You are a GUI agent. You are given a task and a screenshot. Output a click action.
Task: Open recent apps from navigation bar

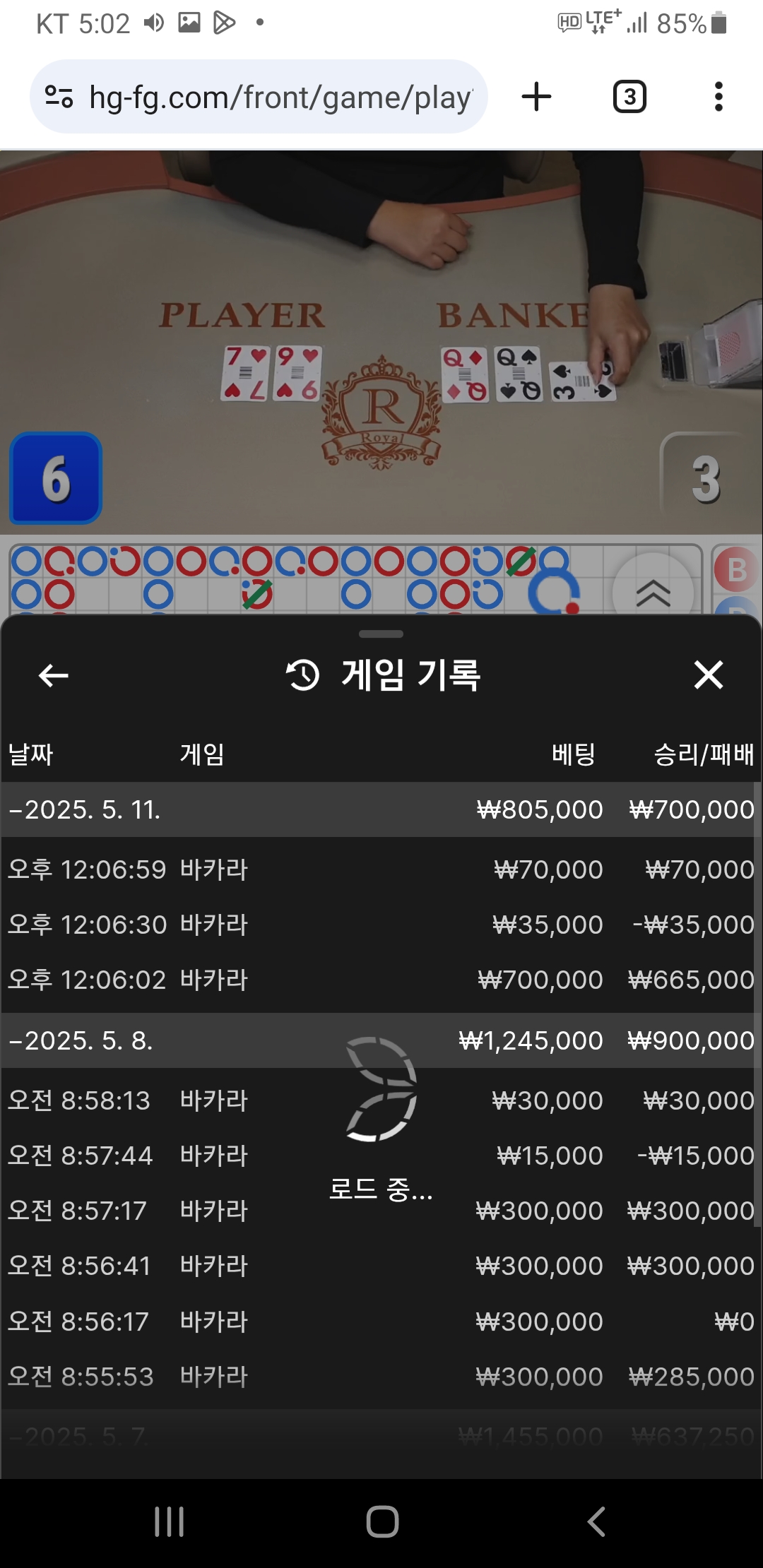point(170,1521)
